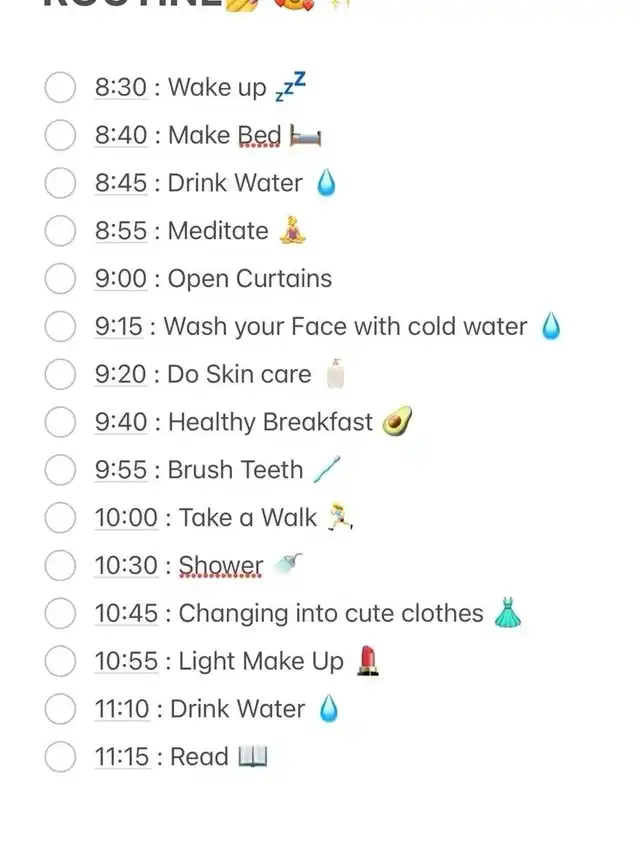Check the 11:10 Drink Water box
The height and width of the screenshot is (853, 640).
(x=60, y=709)
